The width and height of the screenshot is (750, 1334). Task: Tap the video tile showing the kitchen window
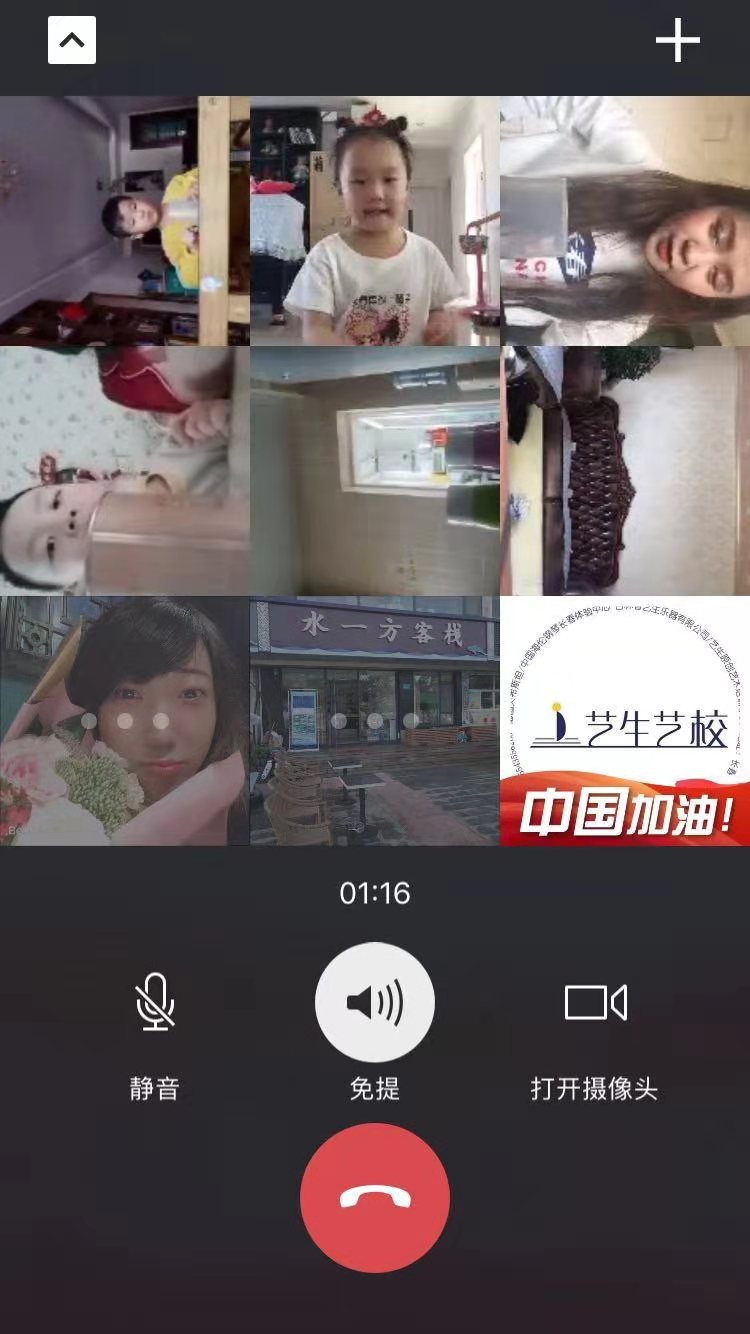[375, 471]
